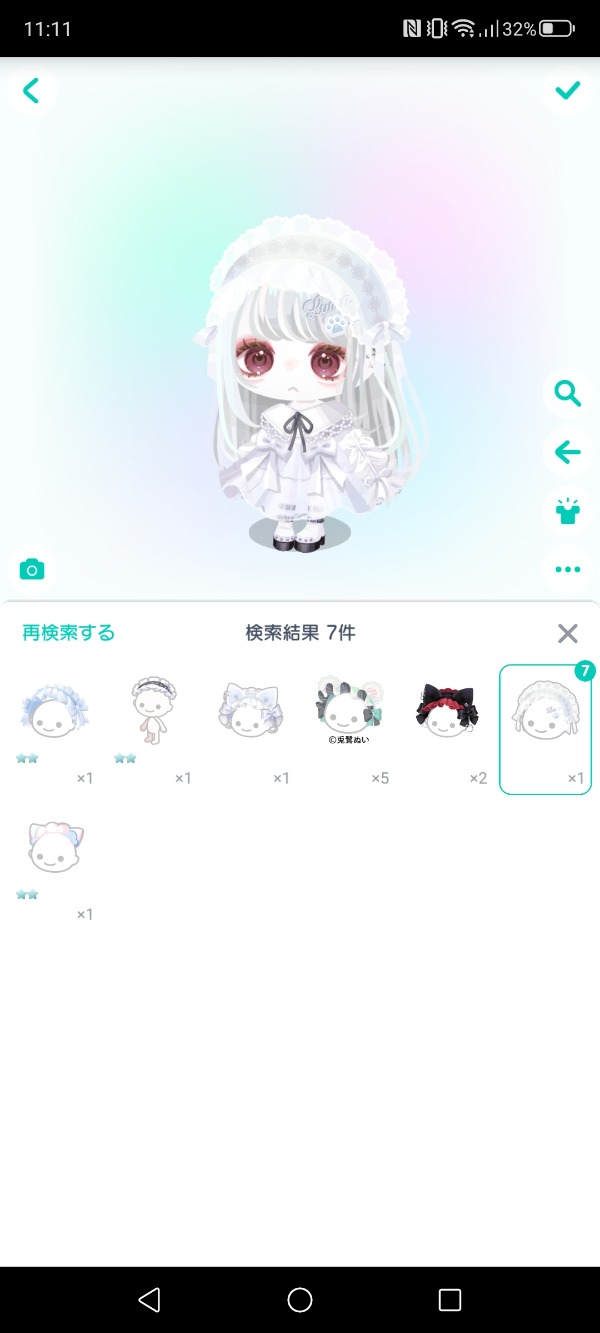Select the full-body maid headband item
The height and width of the screenshot is (1333, 600).
click(x=153, y=712)
